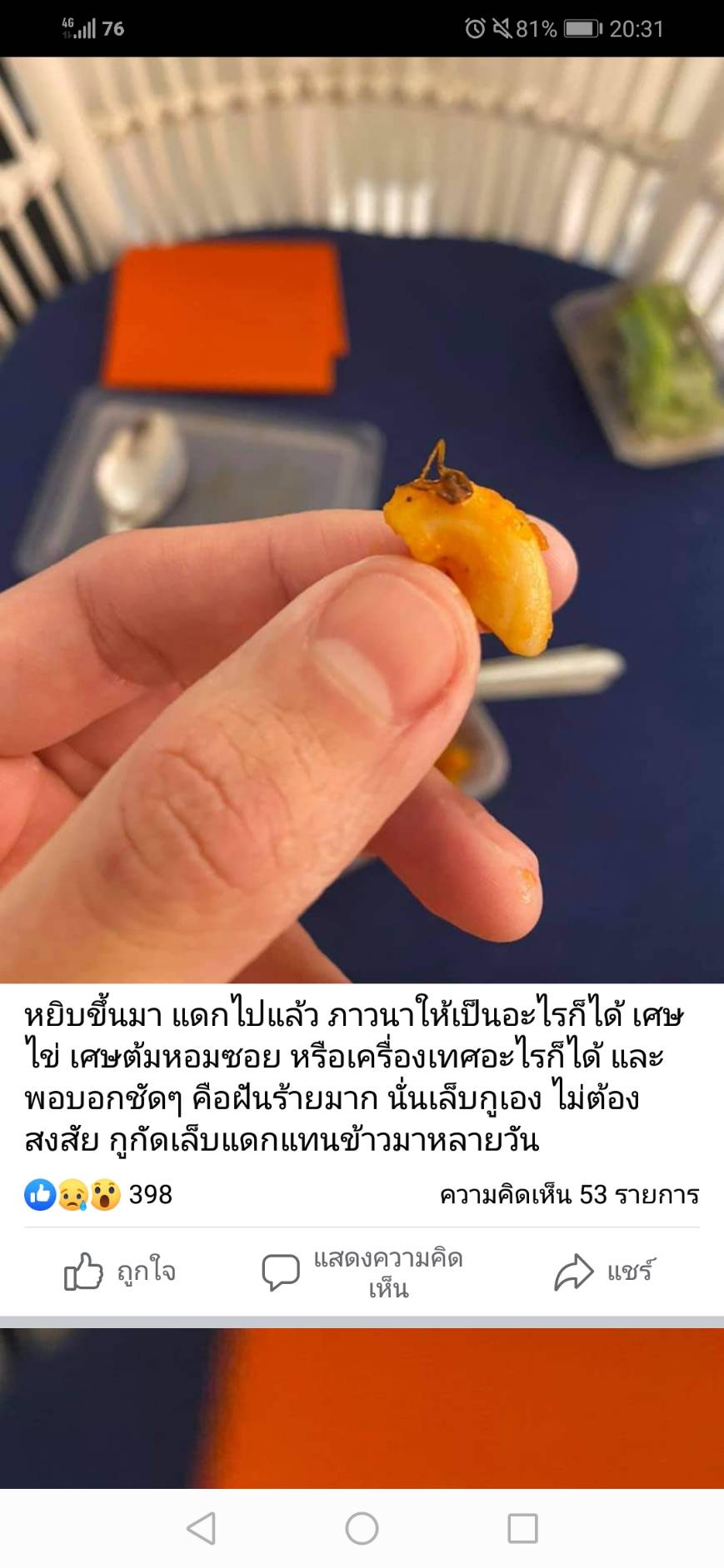
Task: Like the post with ถูกใจ button
Action: pyautogui.click(x=120, y=1272)
